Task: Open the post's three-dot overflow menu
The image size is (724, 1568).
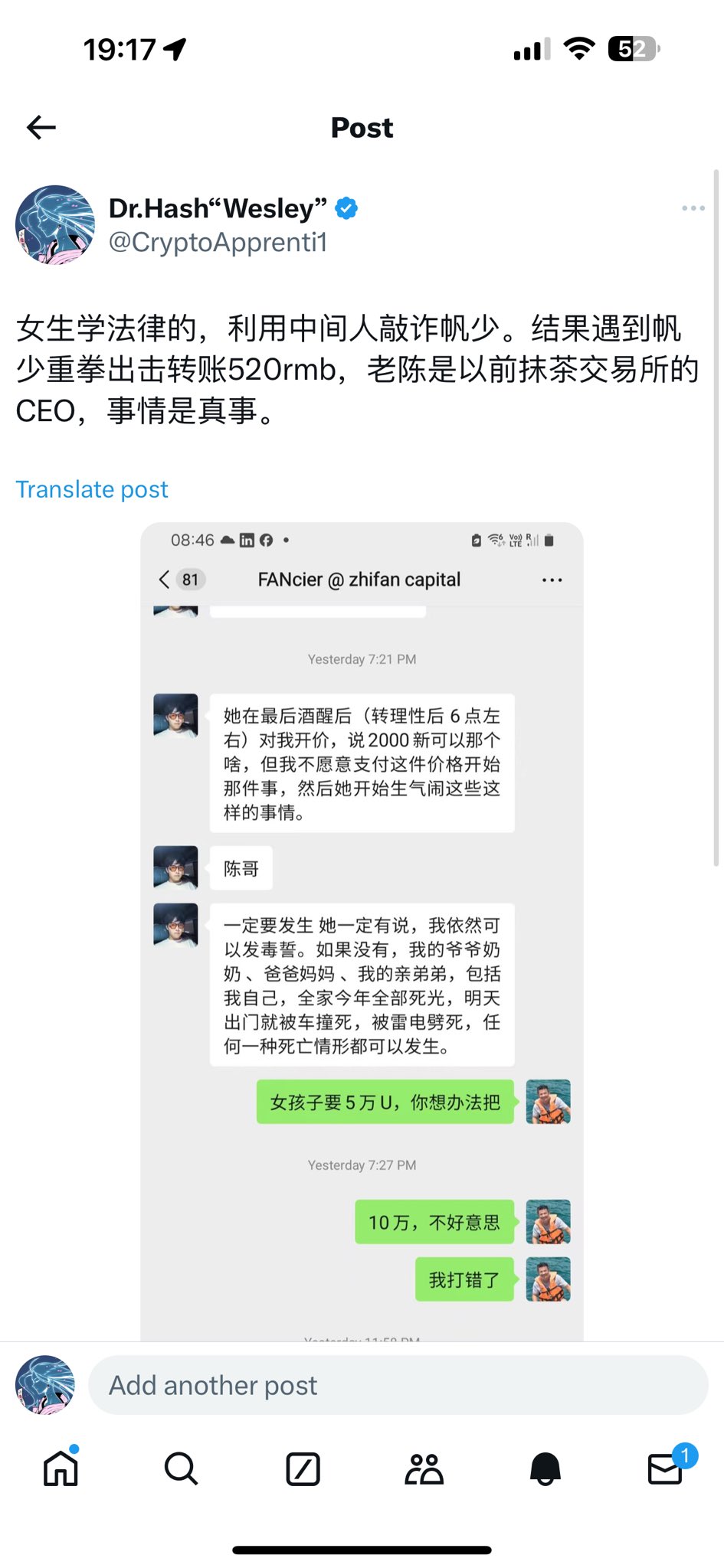Action: (693, 208)
